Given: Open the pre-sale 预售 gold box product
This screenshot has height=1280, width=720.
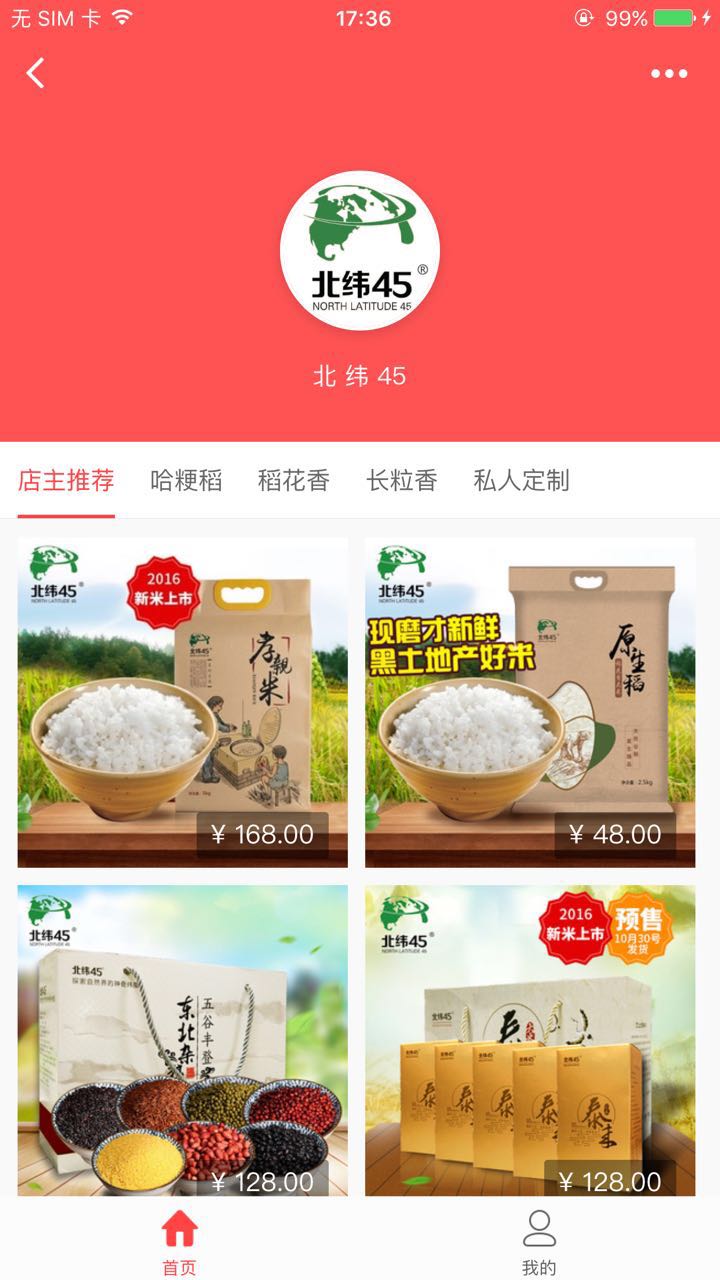Looking at the screenshot, I should tap(530, 1040).
